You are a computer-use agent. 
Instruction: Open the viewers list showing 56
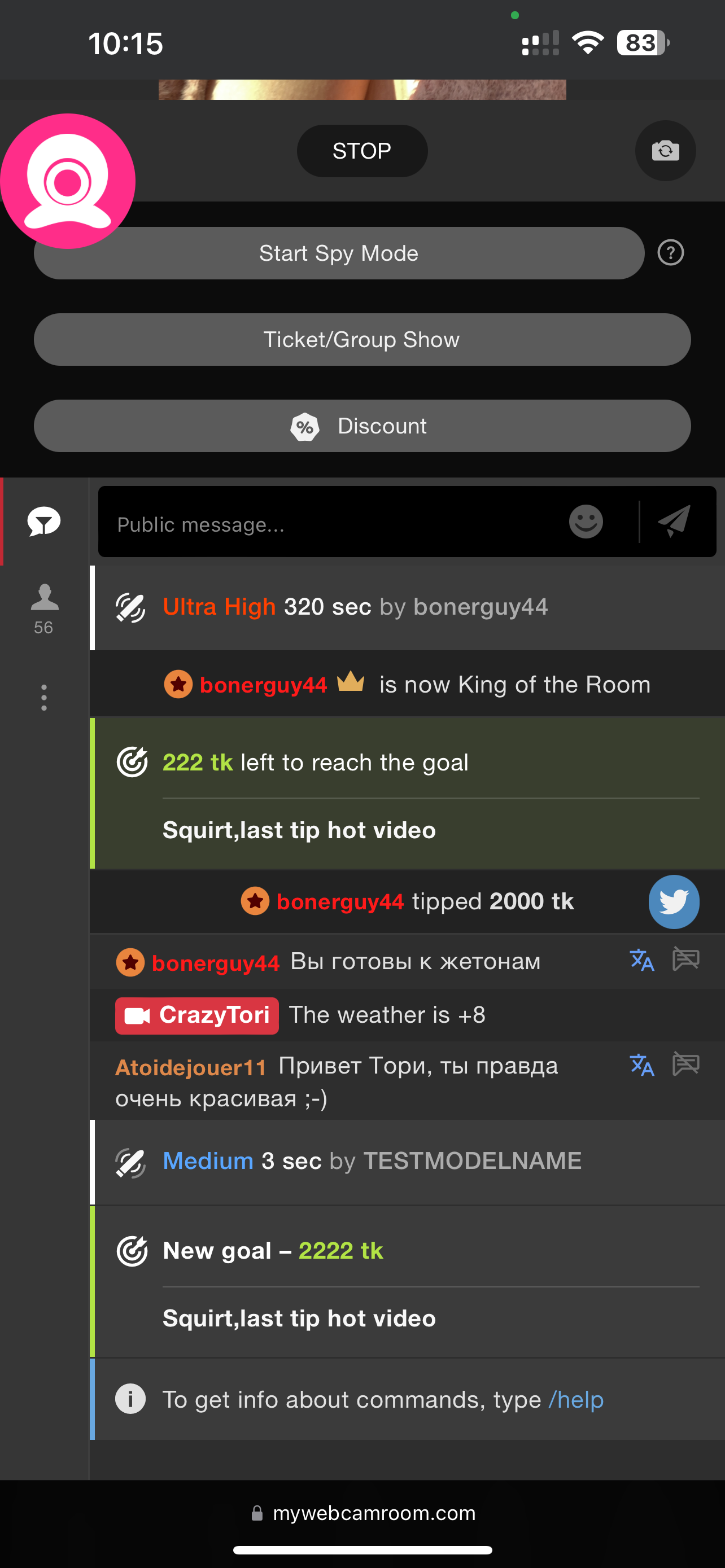coord(44,608)
